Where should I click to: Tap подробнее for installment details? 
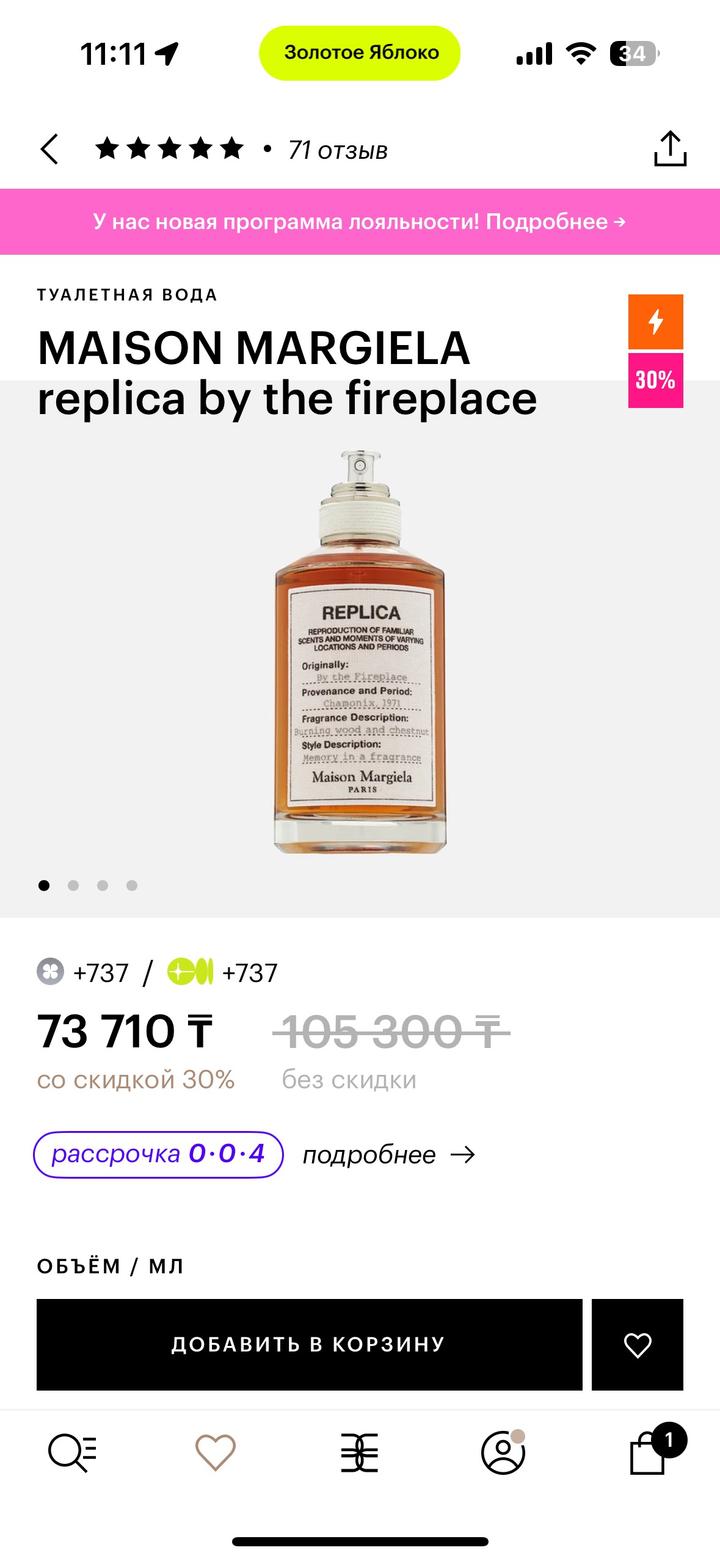(388, 1155)
